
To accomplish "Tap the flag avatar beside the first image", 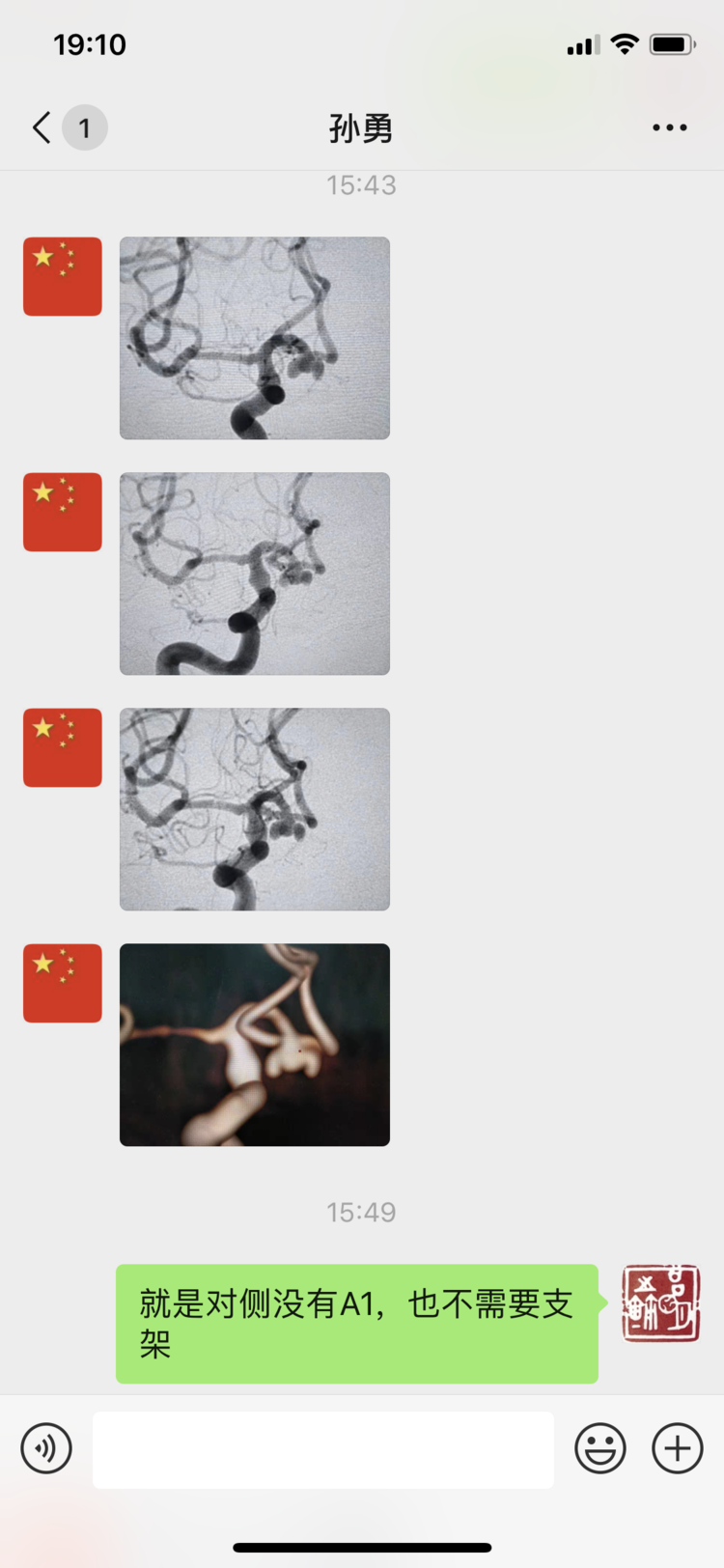I will coord(63,276).
